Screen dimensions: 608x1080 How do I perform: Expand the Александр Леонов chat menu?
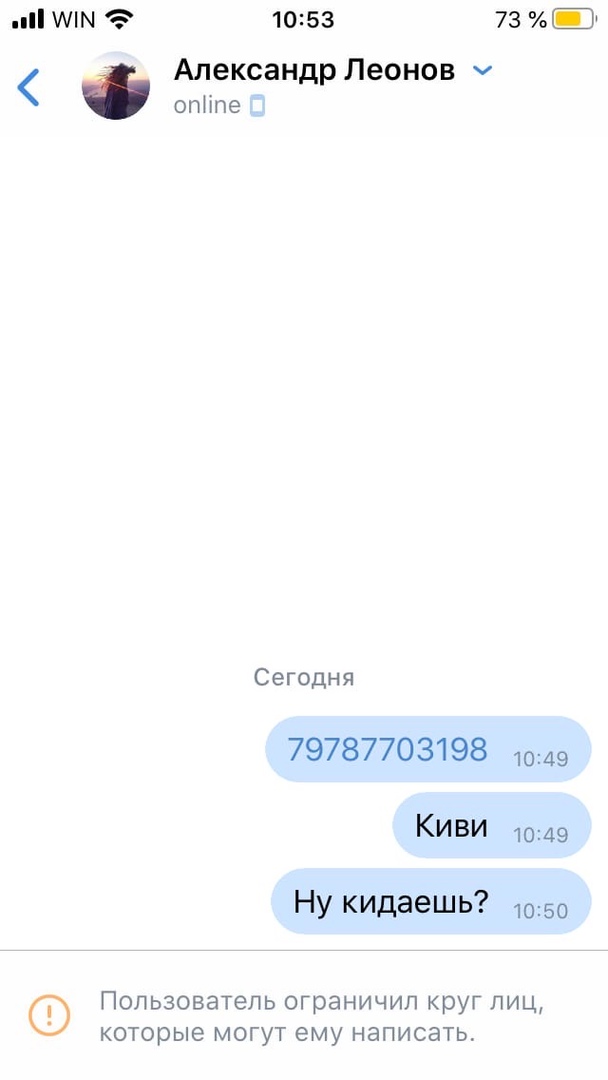tap(482, 70)
